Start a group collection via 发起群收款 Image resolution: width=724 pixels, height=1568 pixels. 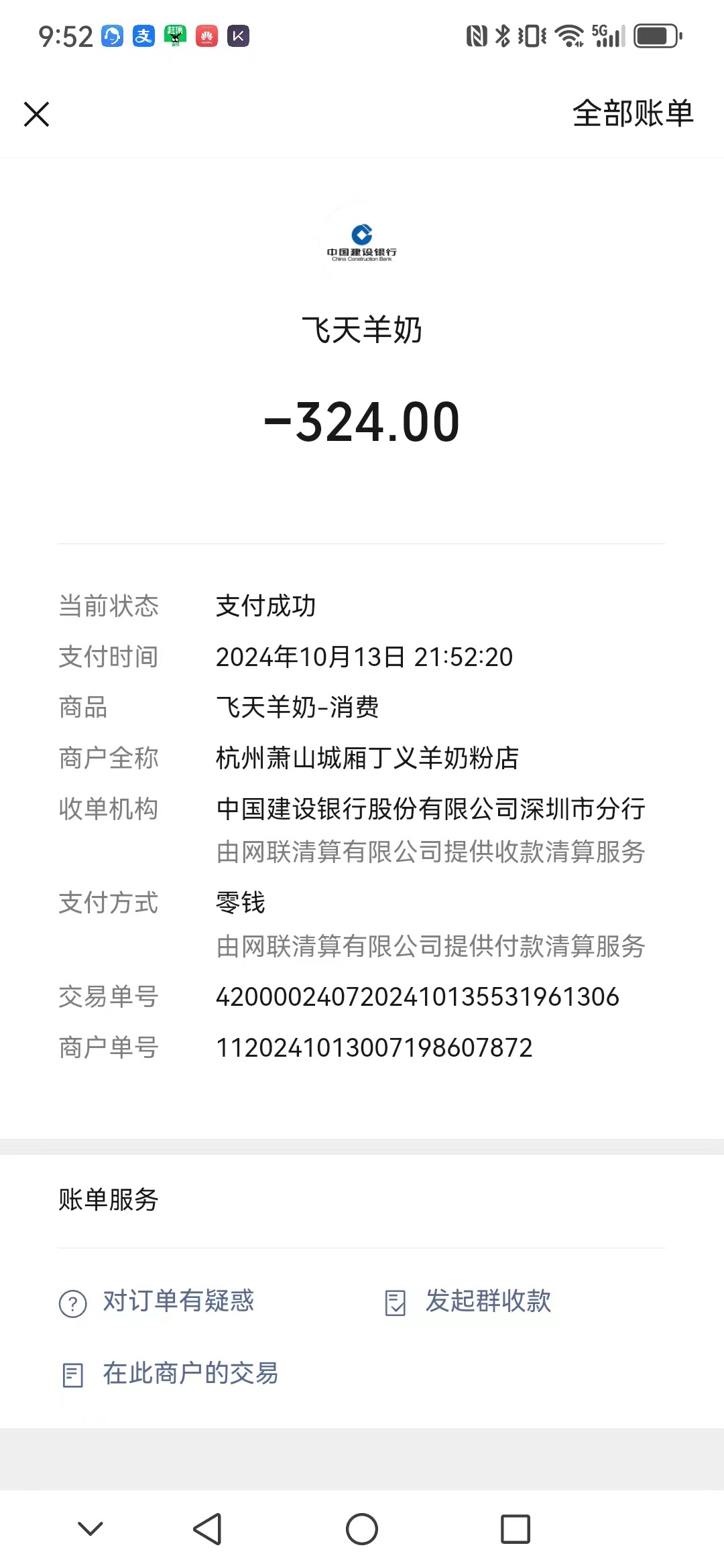(487, 1301)
